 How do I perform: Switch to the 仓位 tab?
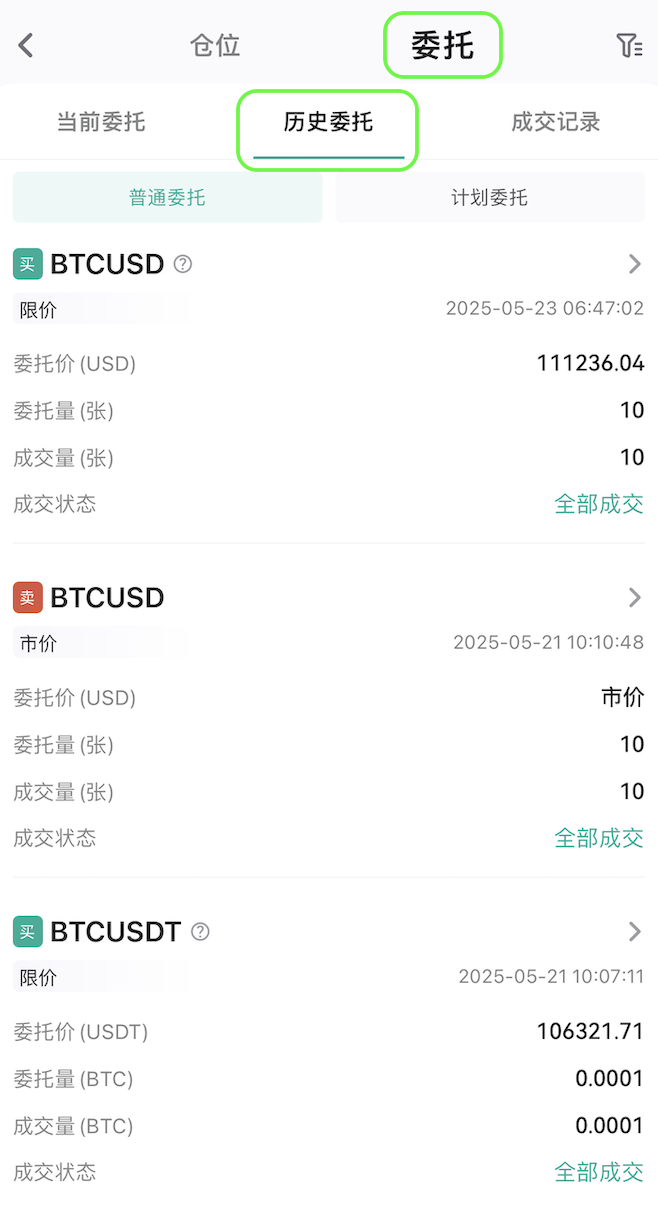pos(215,45)
